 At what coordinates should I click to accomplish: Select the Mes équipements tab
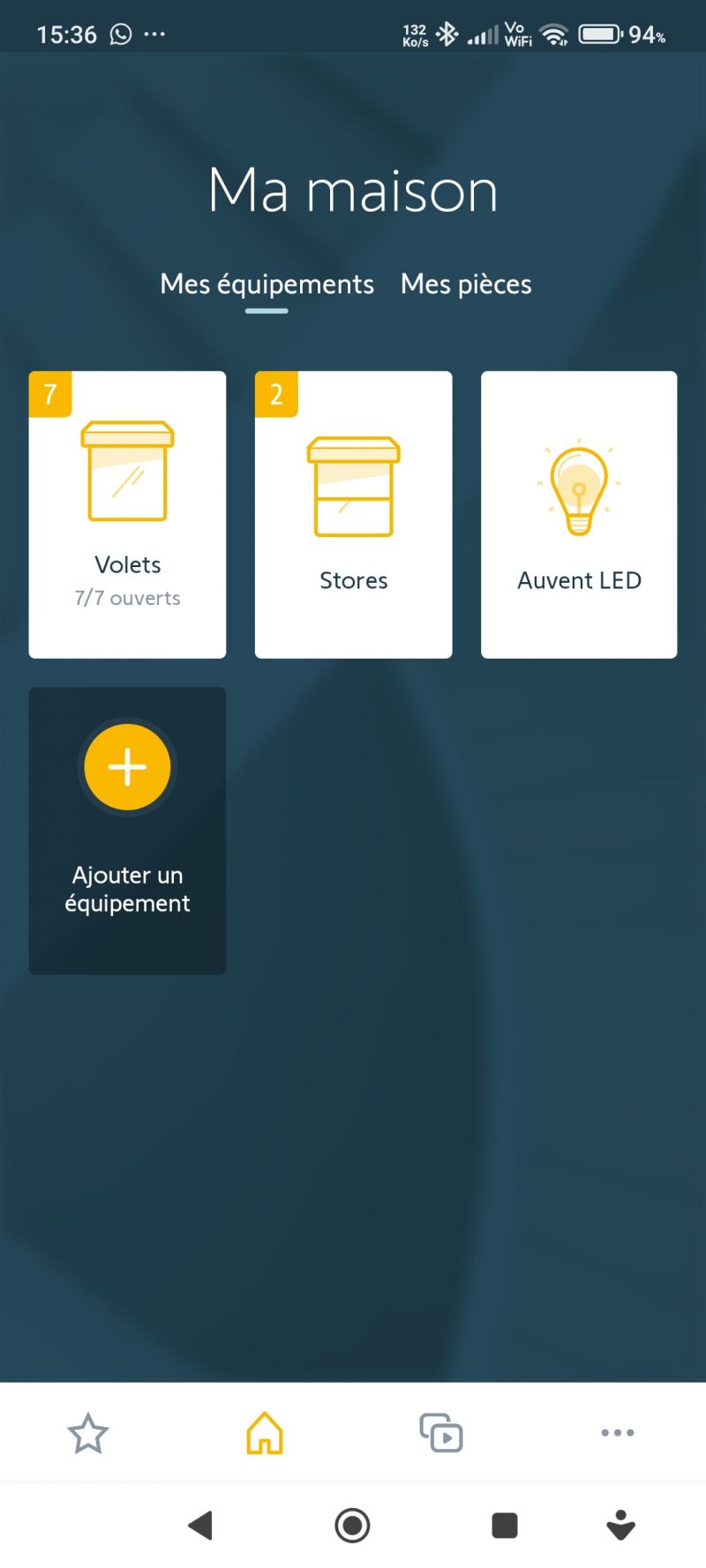tap(267, 284)
